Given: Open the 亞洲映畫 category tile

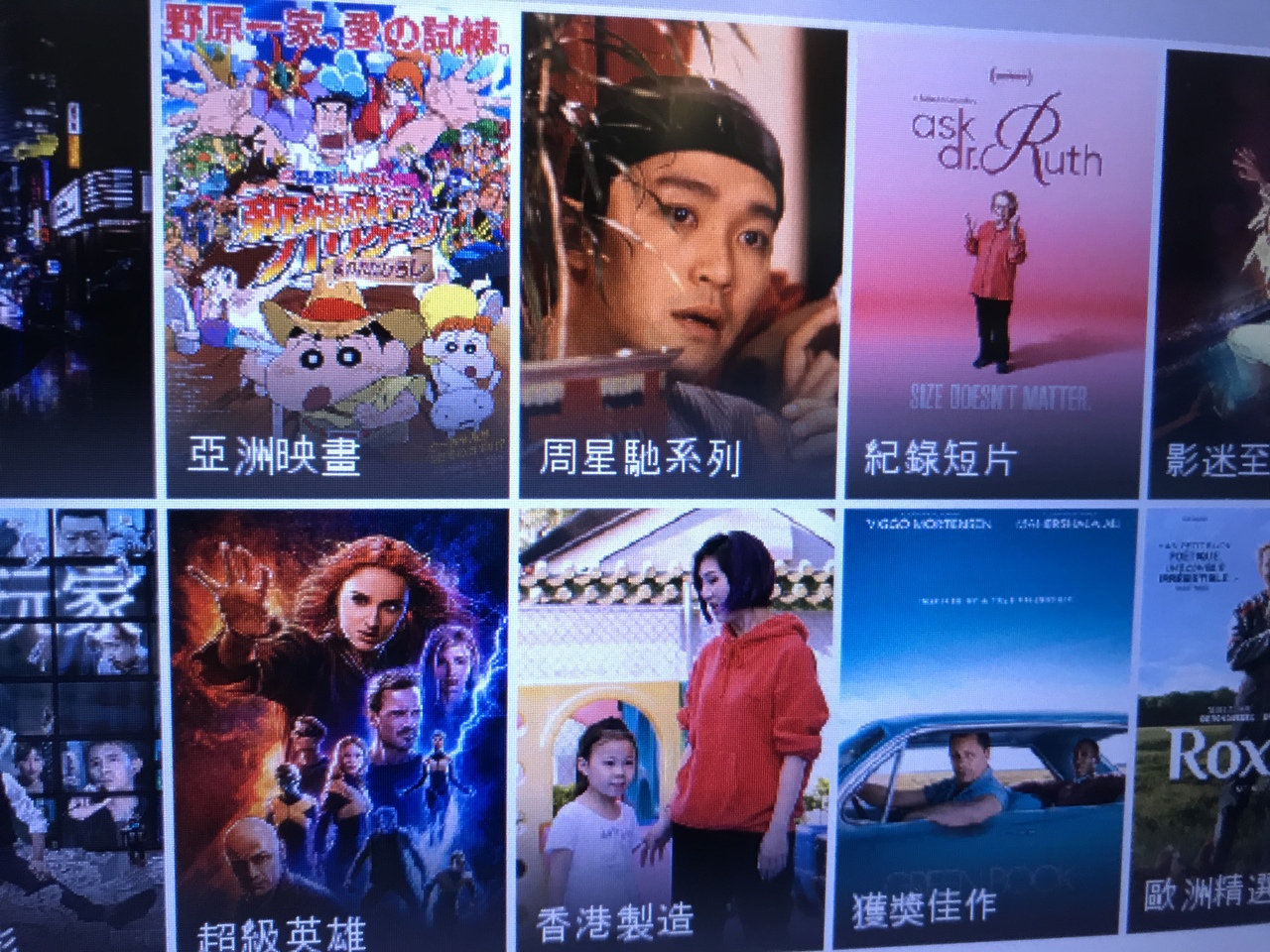Looking at the screenshot, I should 336,258.
